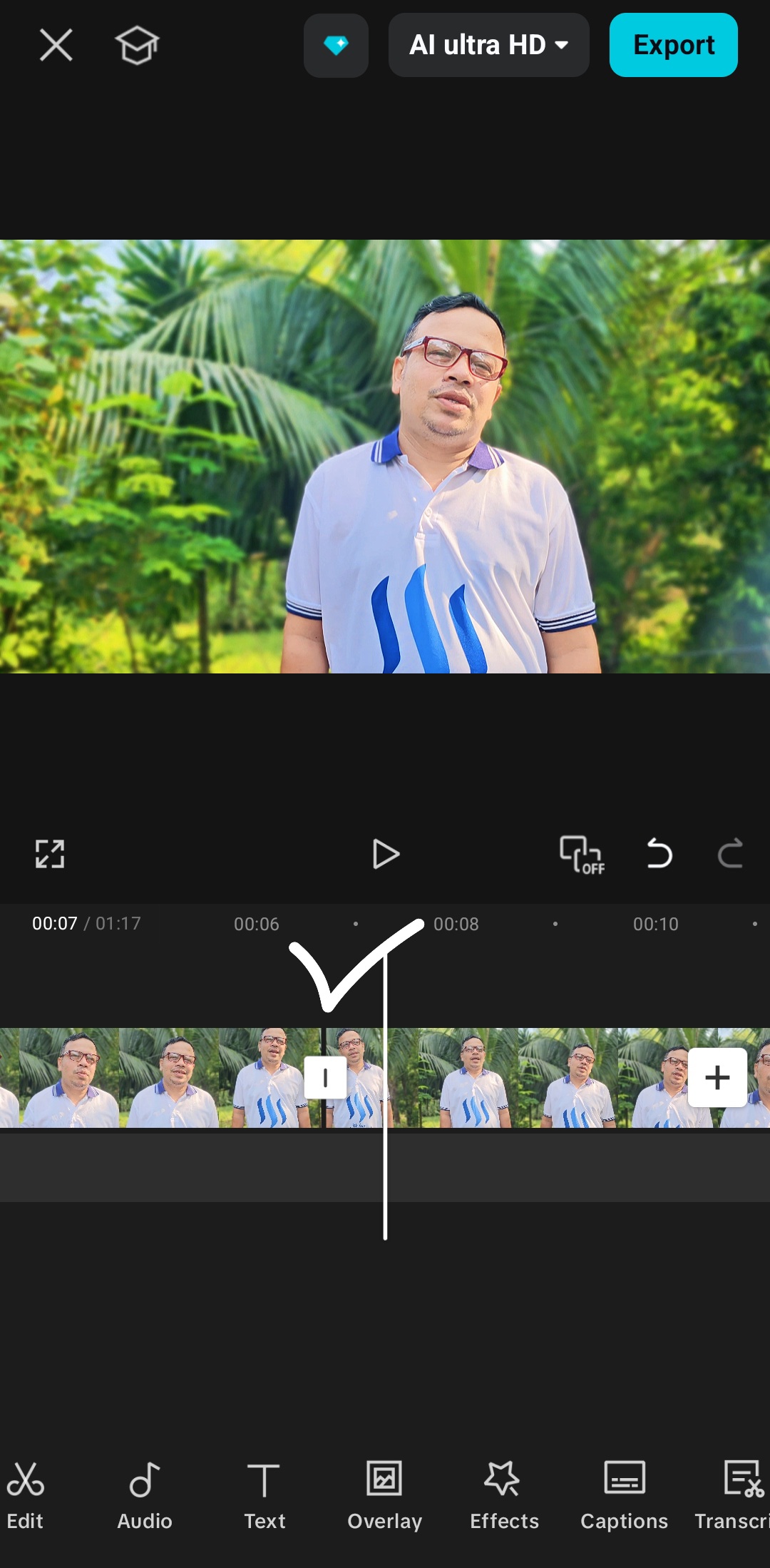
Task: Undo the last edit
Action: click(659, 853)
